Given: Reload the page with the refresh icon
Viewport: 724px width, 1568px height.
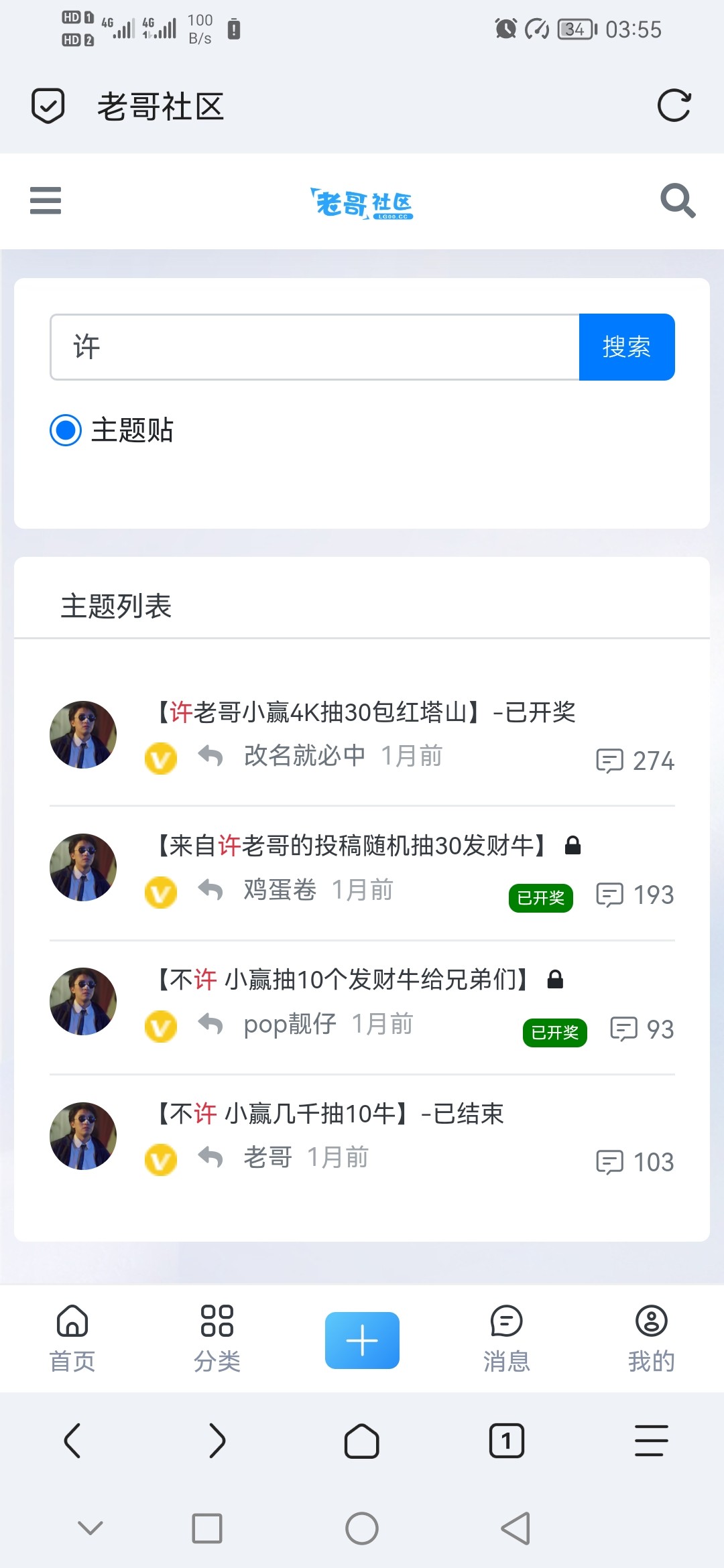Looking at the screenshot, I should [x=674, y=106].
